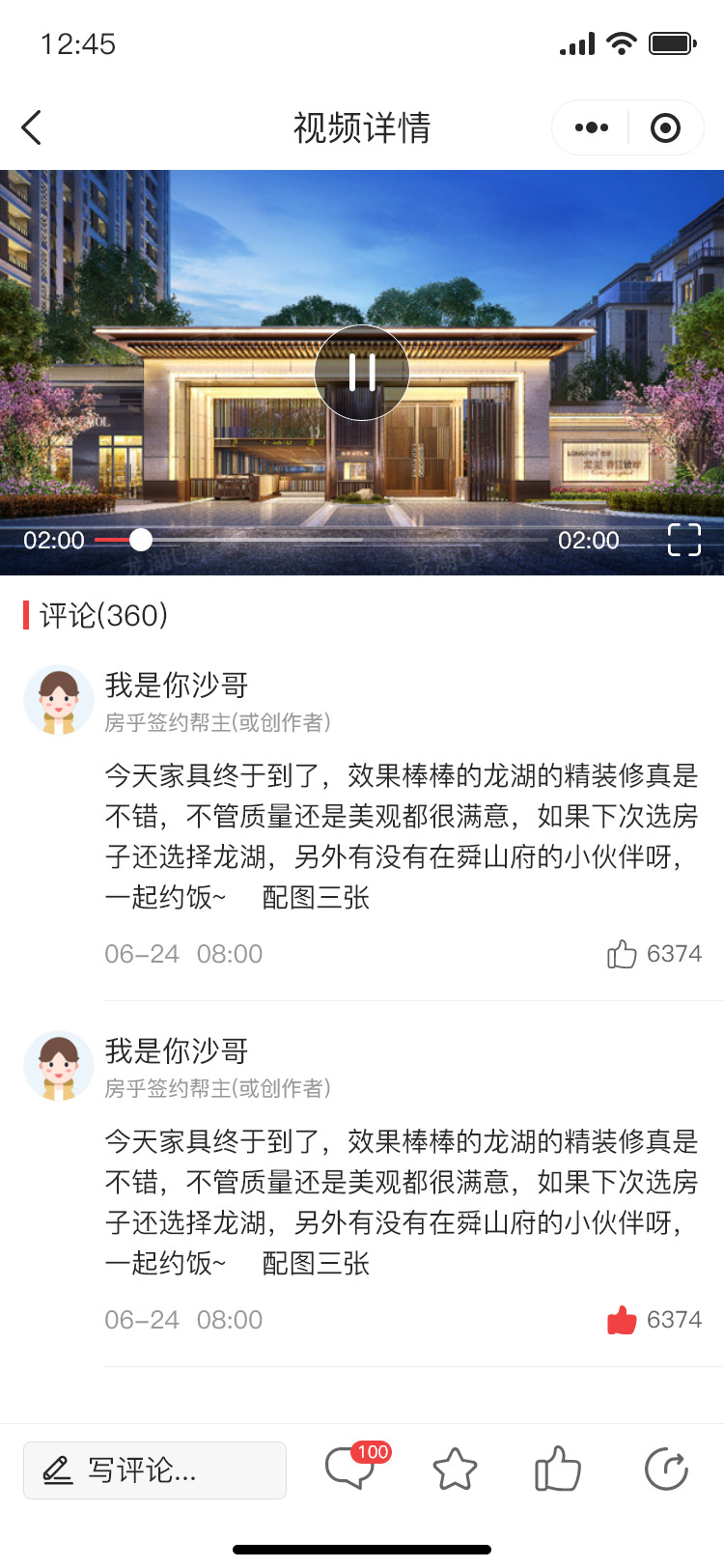Tap the video progress slider knob
This screenshot has height=1568, width=724.
click(141, 540)
